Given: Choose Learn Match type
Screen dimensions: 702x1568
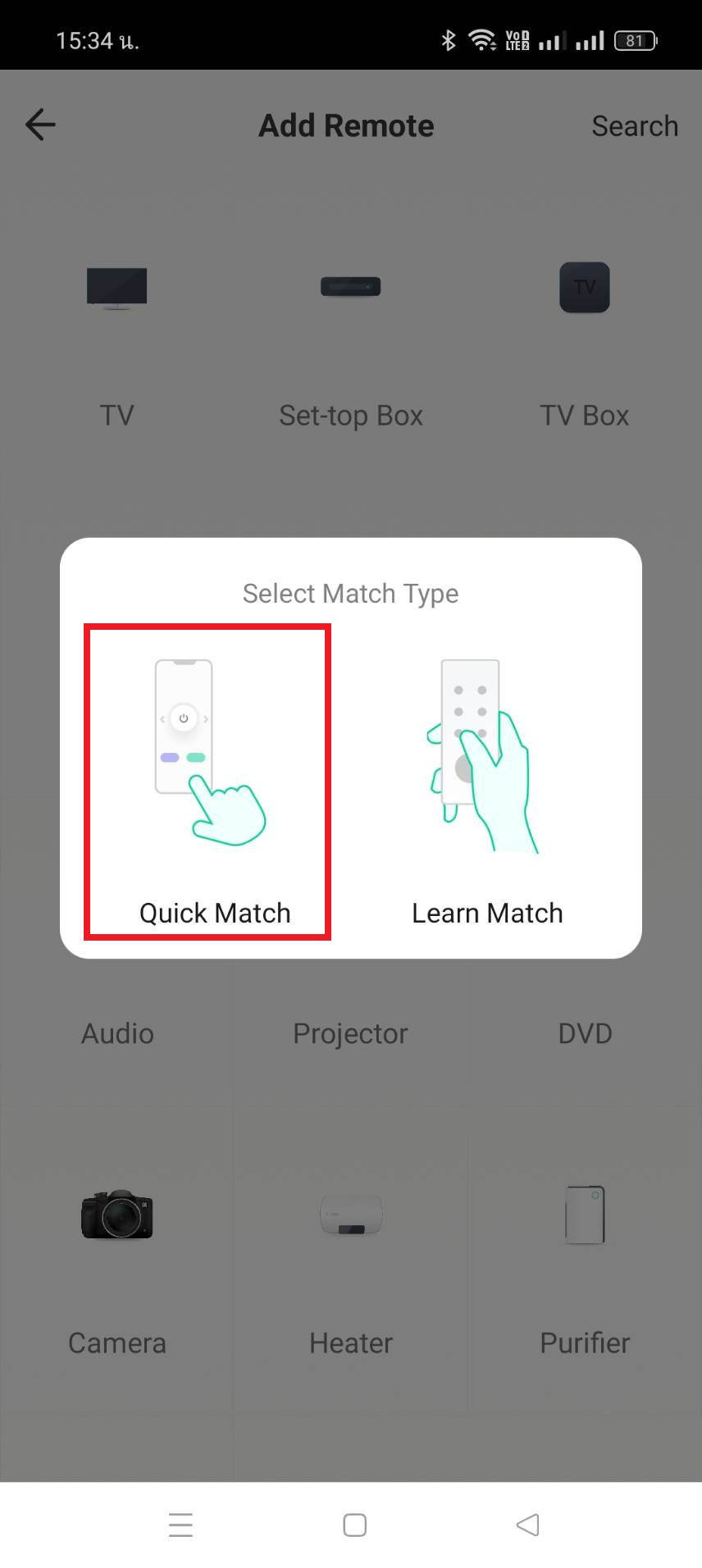Looking at the screenshot, I should (x=486, y=782).
